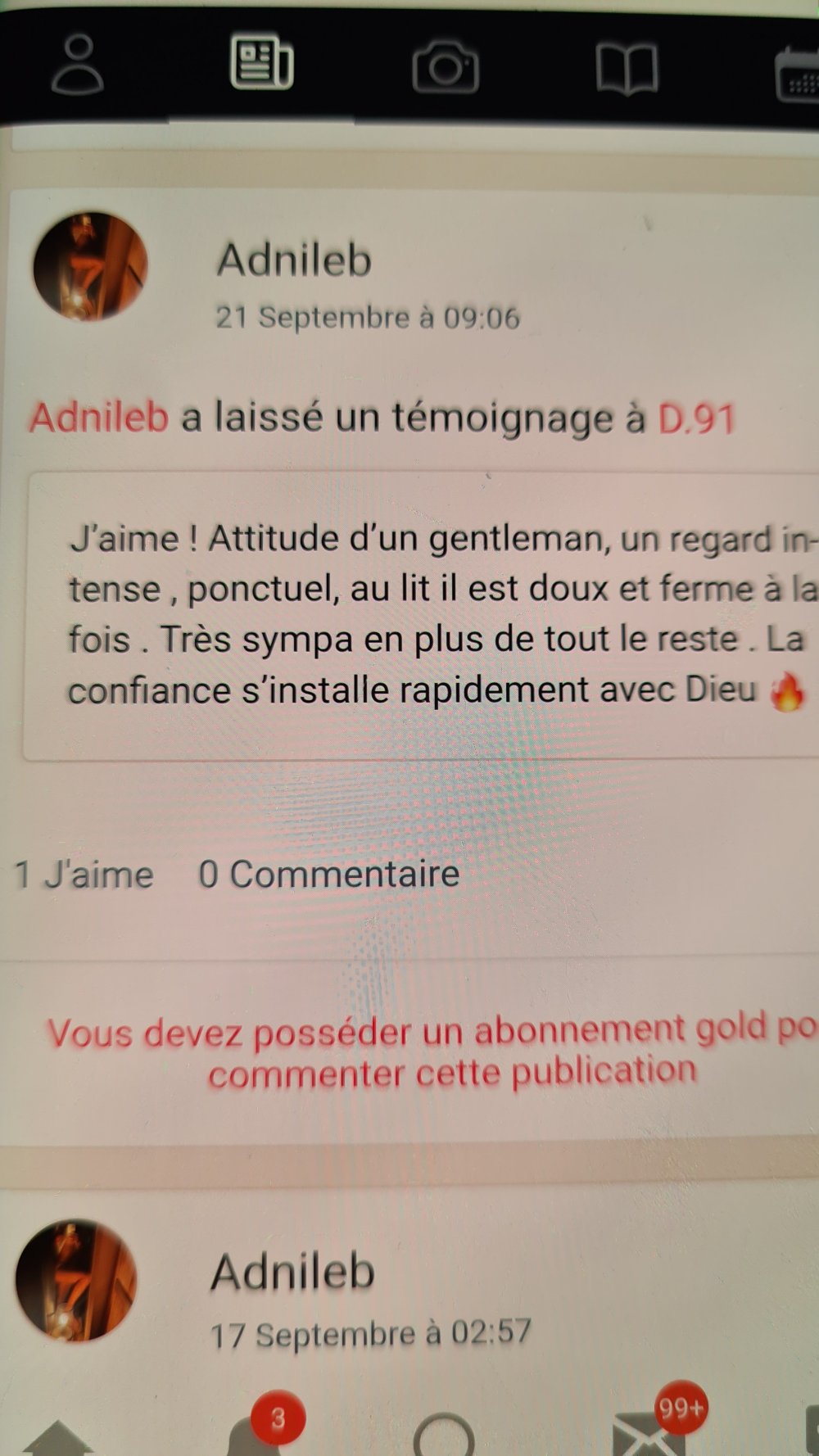
Task: Go to the home icon in bottom bar
Action: tap(57, 1440)
